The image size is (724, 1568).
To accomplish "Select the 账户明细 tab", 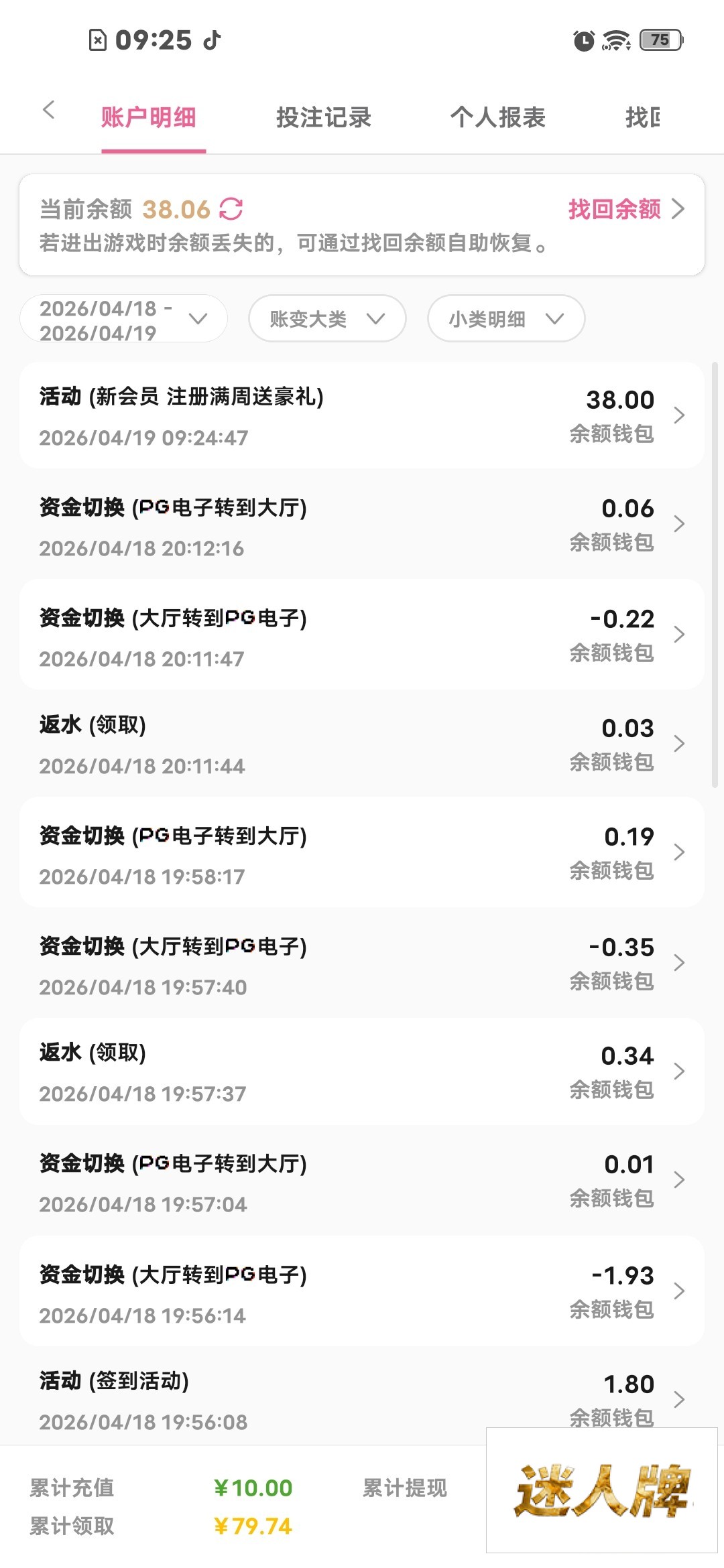I will point(149,117).
